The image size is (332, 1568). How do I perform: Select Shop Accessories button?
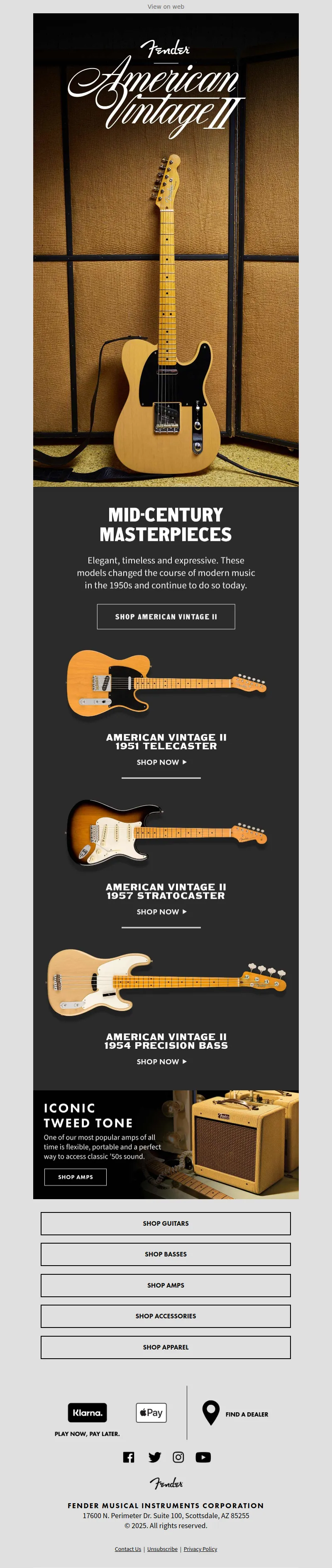tap(166, 1316)
